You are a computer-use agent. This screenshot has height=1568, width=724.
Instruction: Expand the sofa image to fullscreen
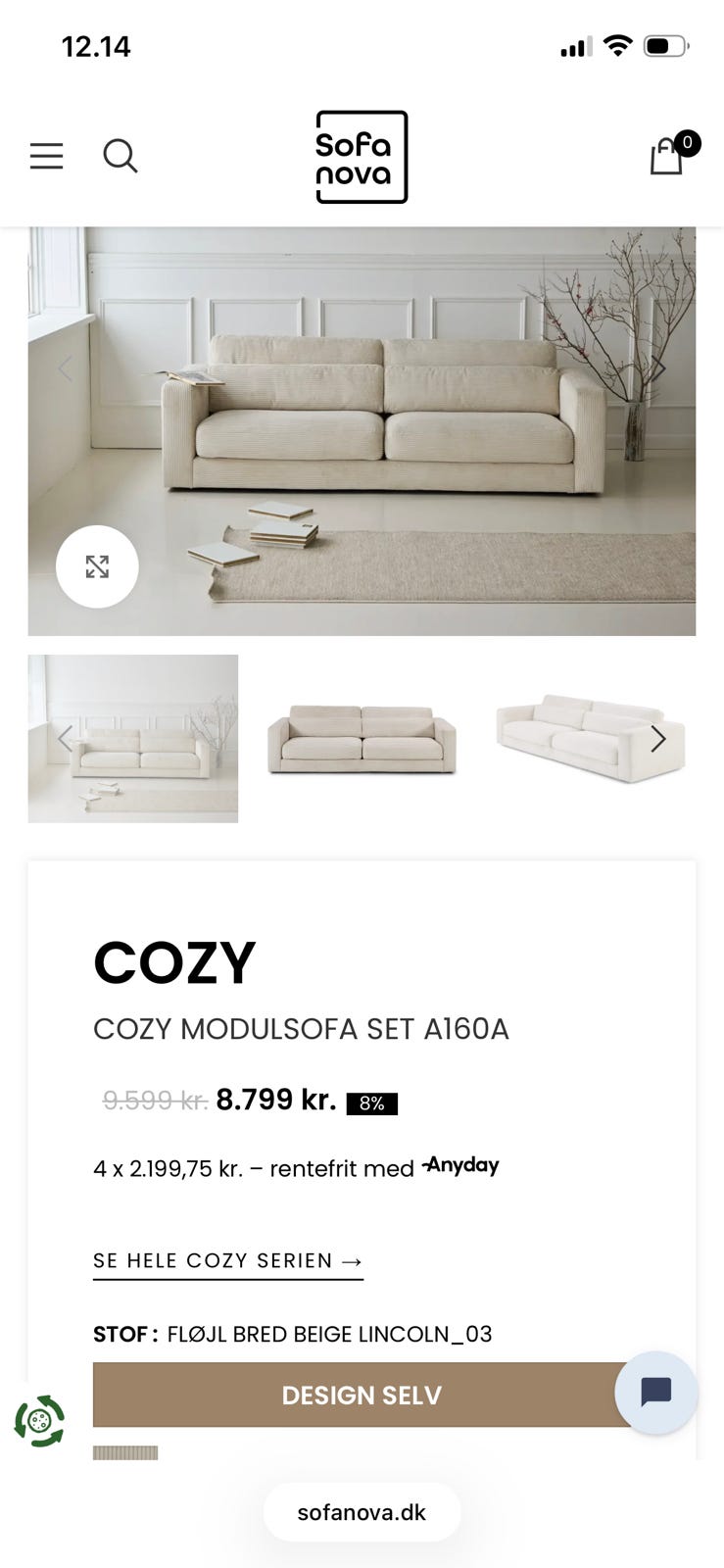97,566
